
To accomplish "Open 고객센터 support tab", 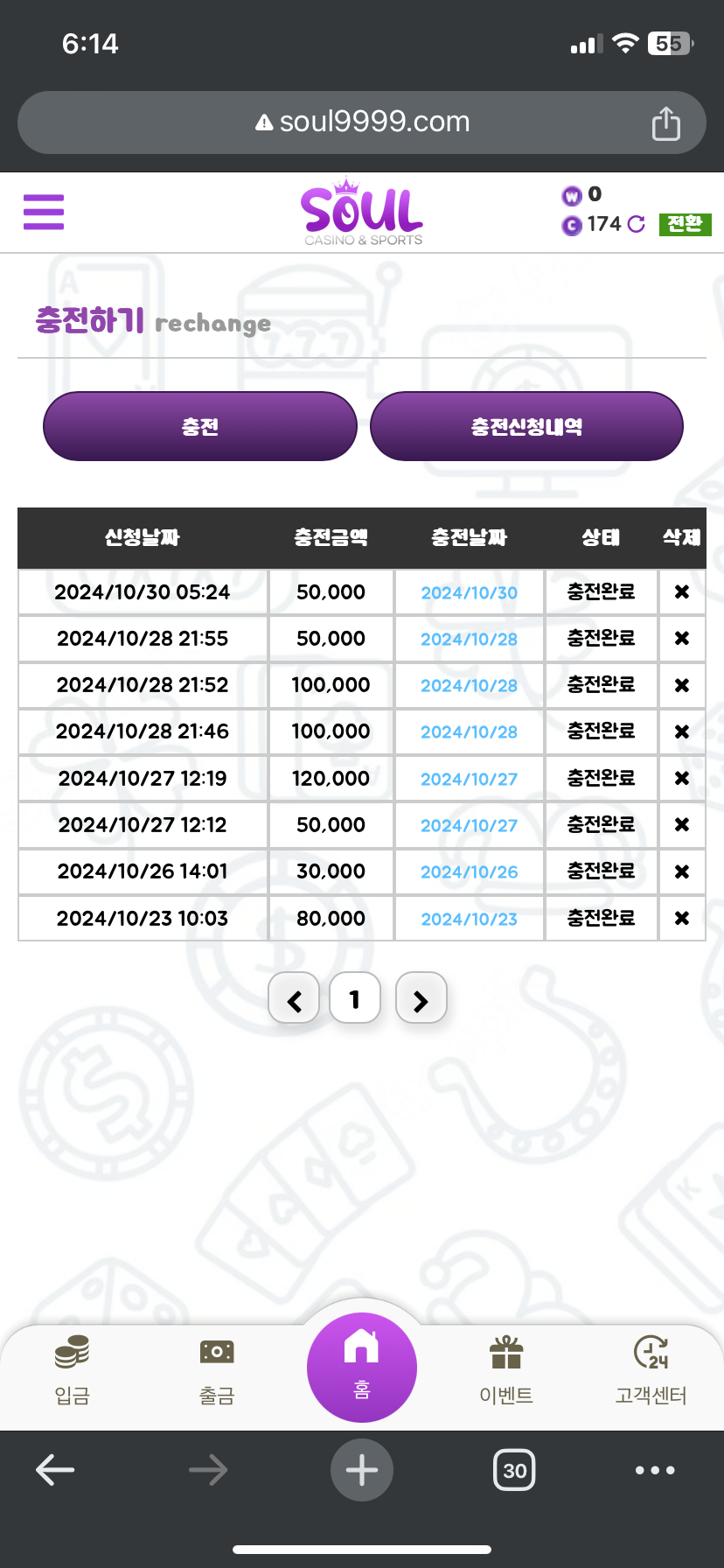I will point(651,1370).
